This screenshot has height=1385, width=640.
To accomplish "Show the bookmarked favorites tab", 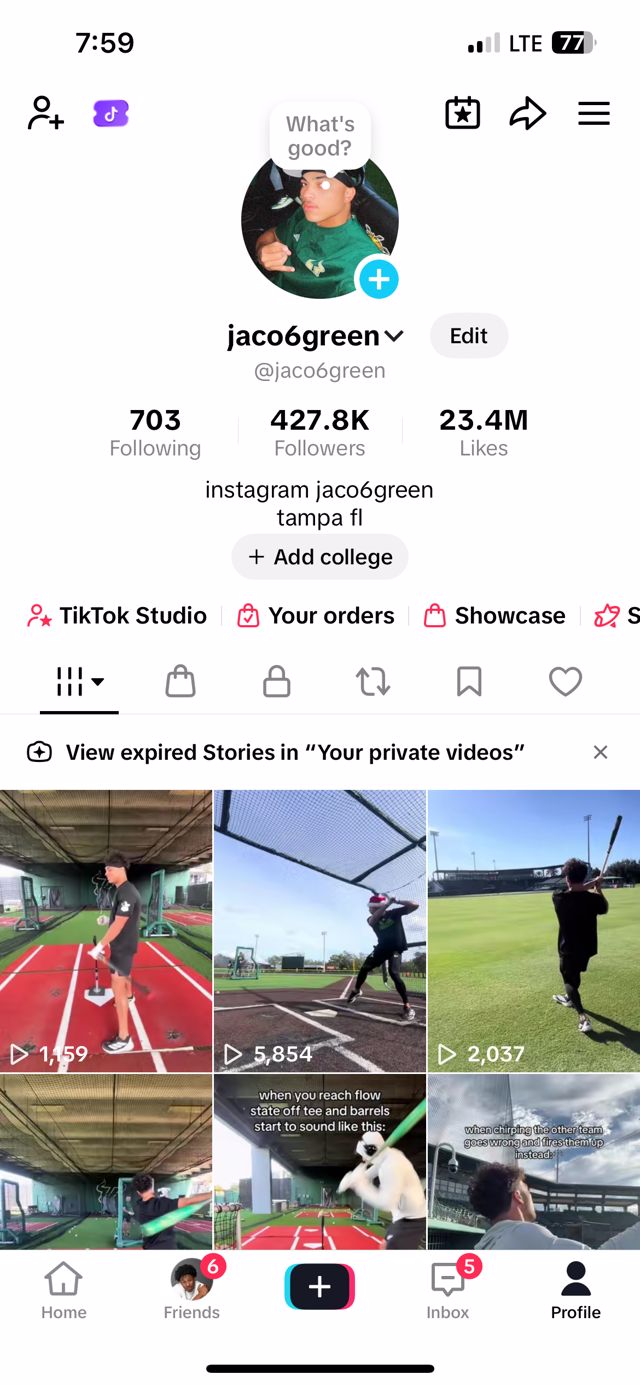I will tap(469, 682).
